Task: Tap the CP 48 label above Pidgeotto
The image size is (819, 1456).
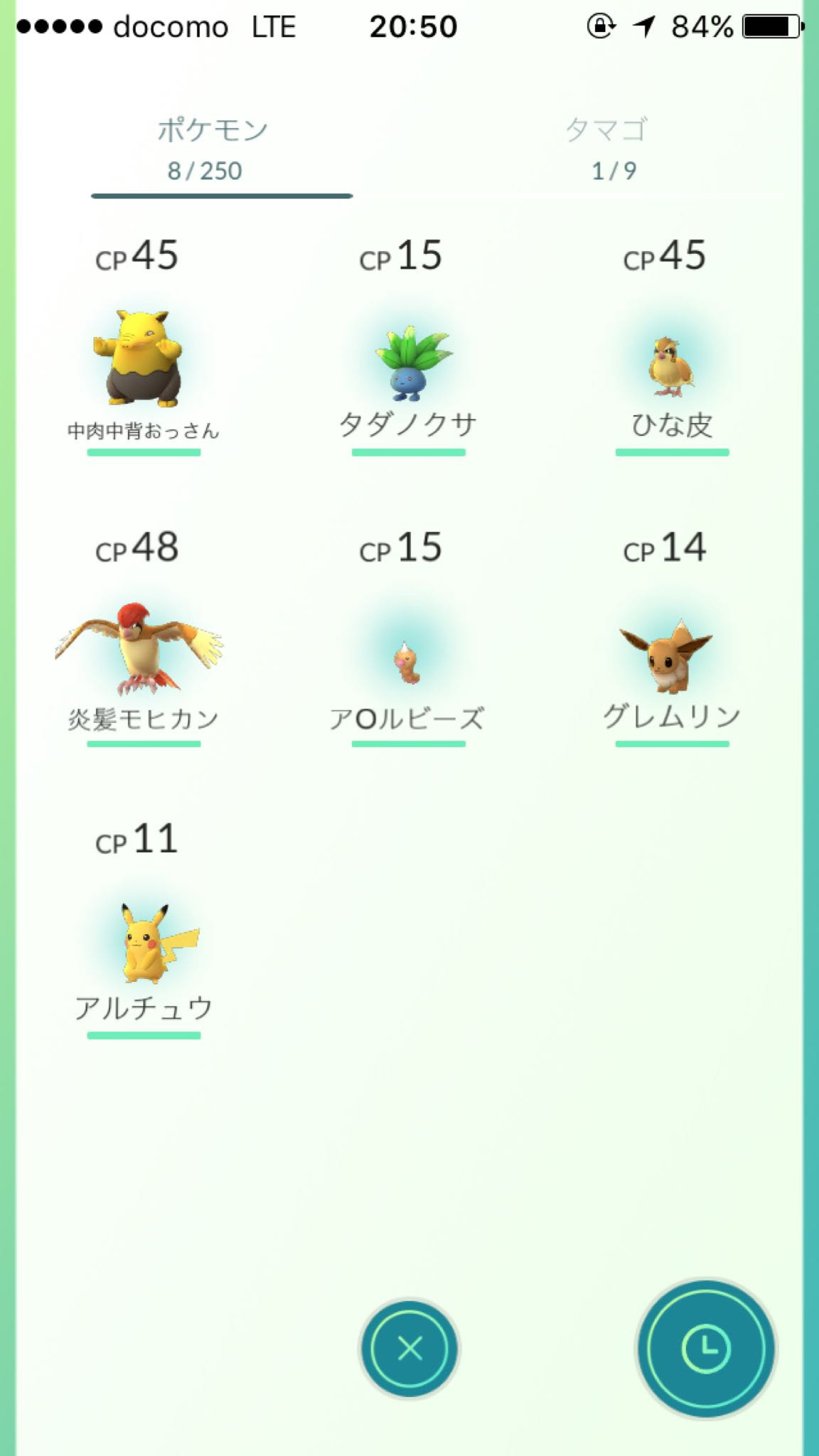Action: (x=139, y=547)
